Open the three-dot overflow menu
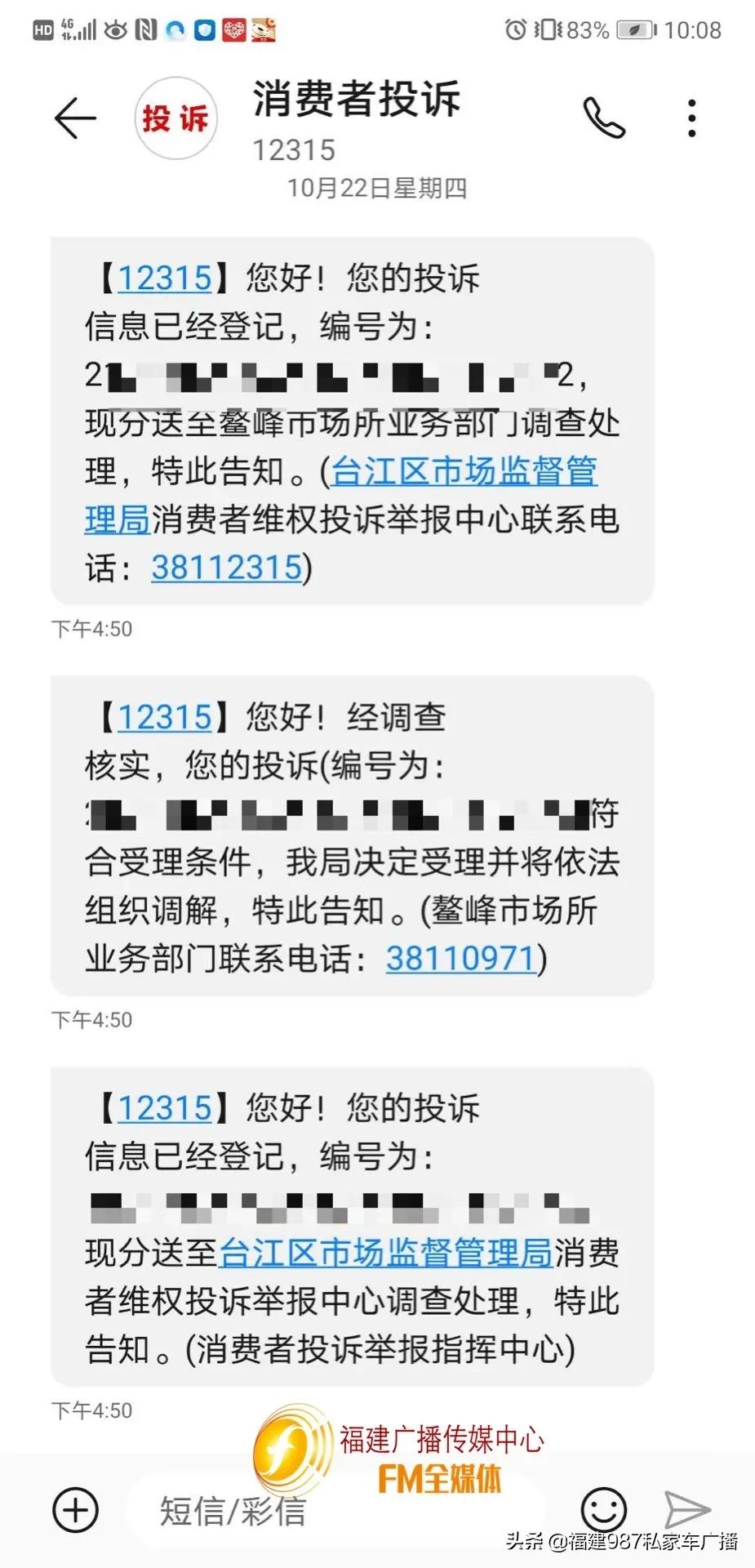Image resolution: width=755 pixels, height=1568 pixels. tap(691, 118)
